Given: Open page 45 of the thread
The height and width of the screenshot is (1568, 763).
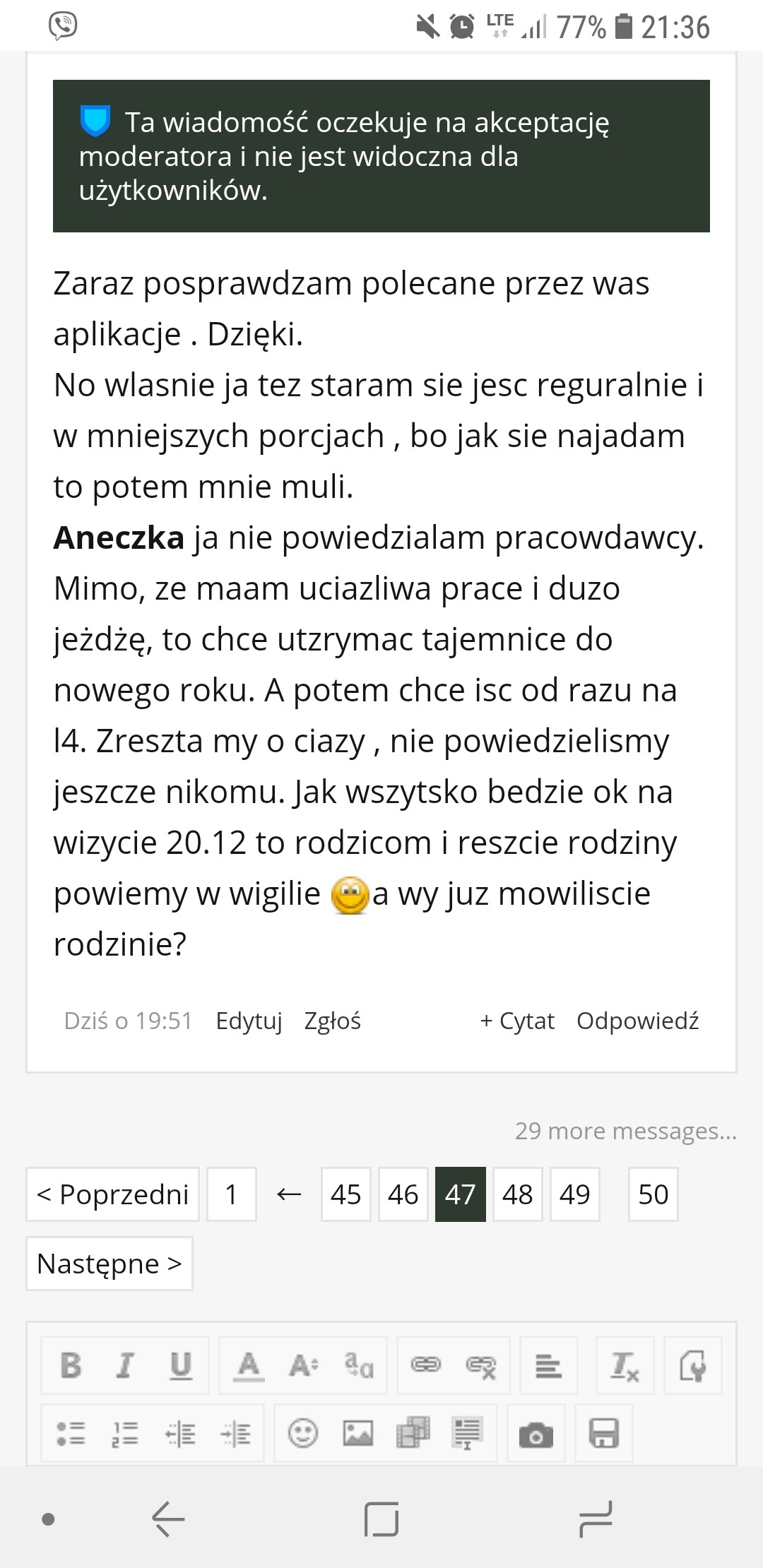Looking at the screenshot, I should [x=345, y=1194].
